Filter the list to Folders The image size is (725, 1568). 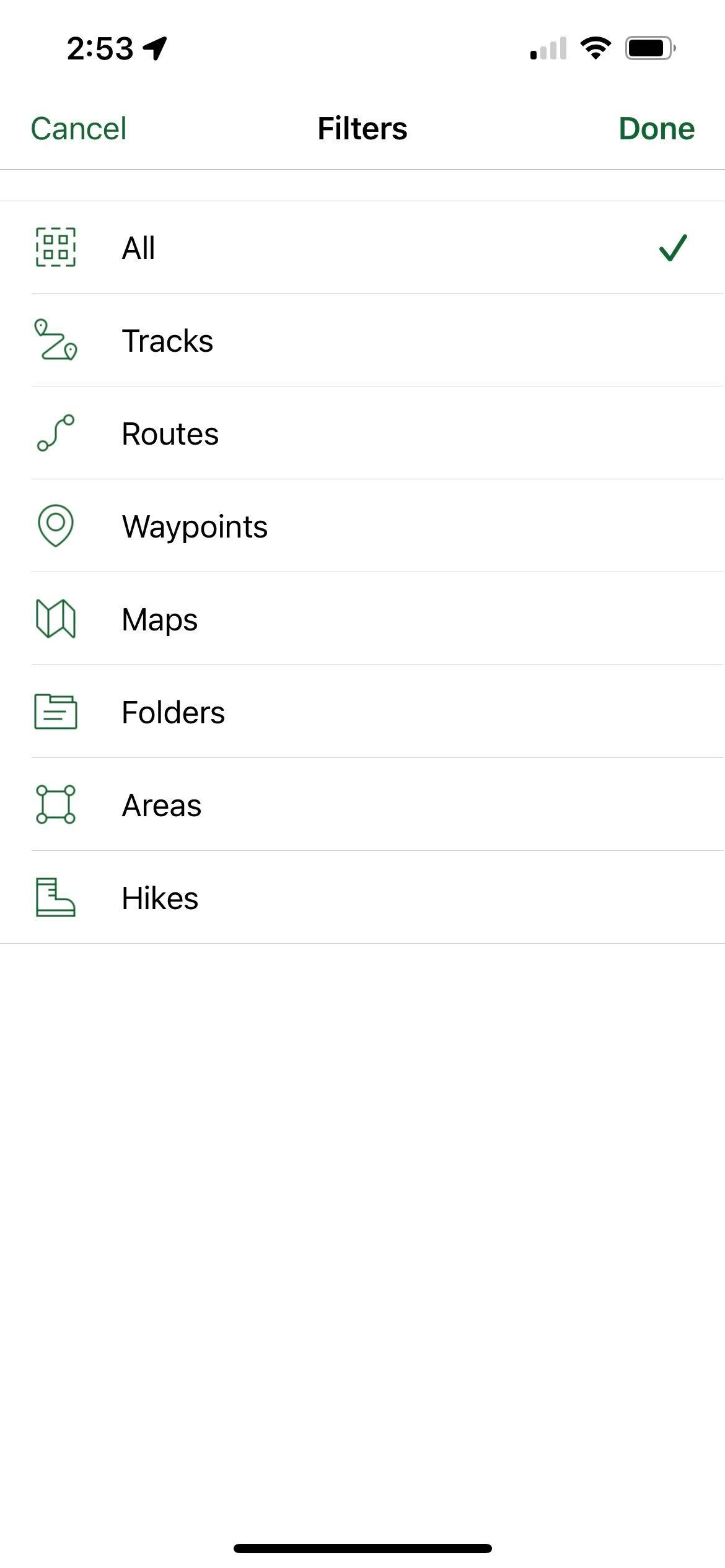tap(362, 712)
